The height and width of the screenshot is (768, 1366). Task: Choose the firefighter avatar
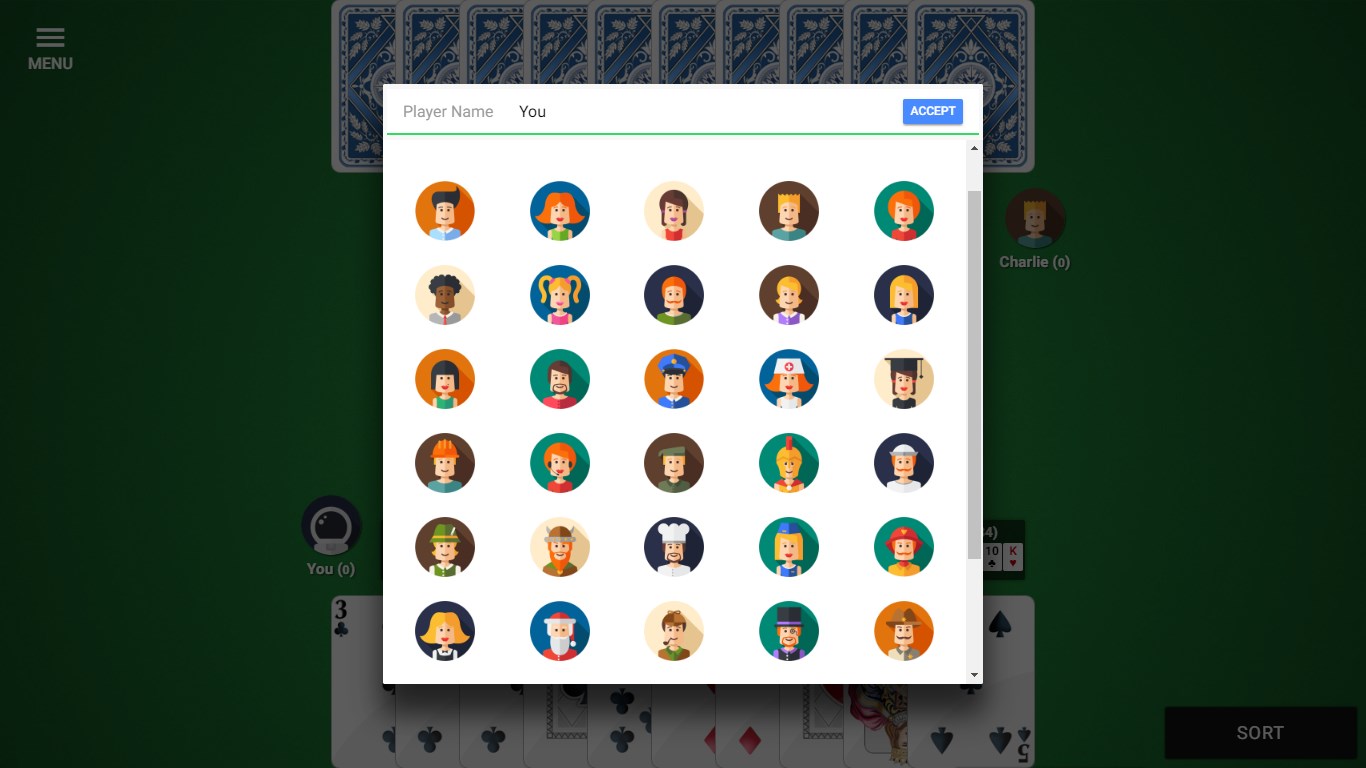(904, 547)
